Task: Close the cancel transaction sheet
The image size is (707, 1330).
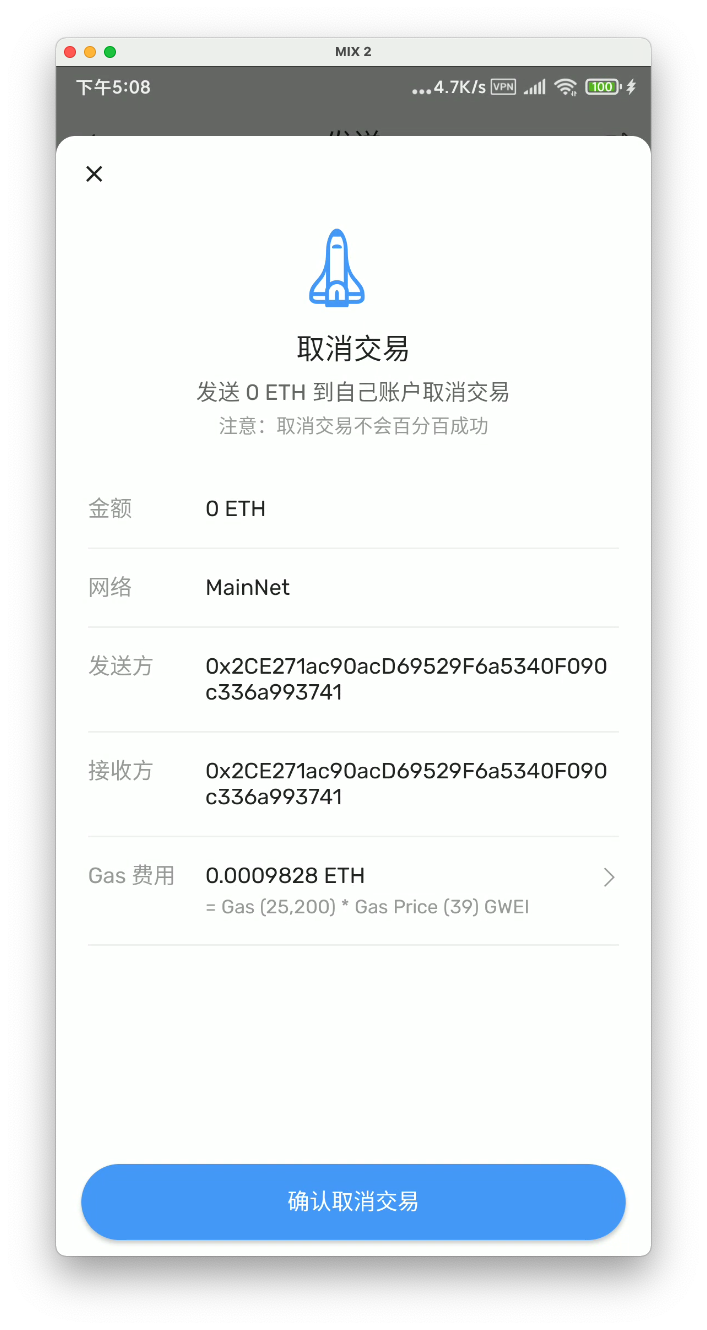Action: point(94,174)
